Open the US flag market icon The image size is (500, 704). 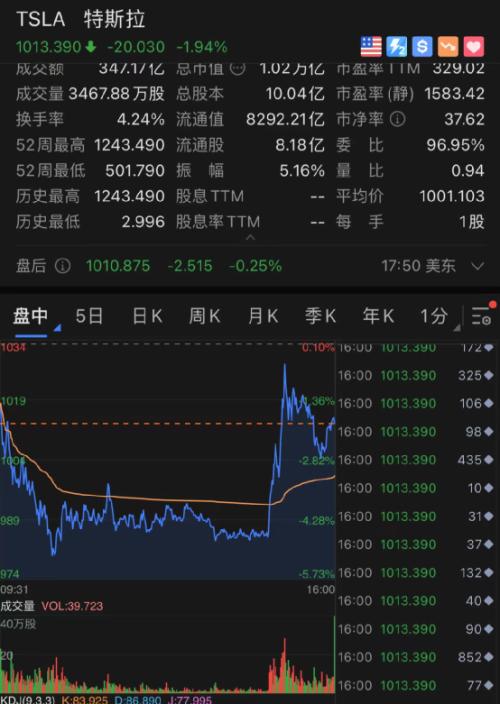[x=371, y=47]
